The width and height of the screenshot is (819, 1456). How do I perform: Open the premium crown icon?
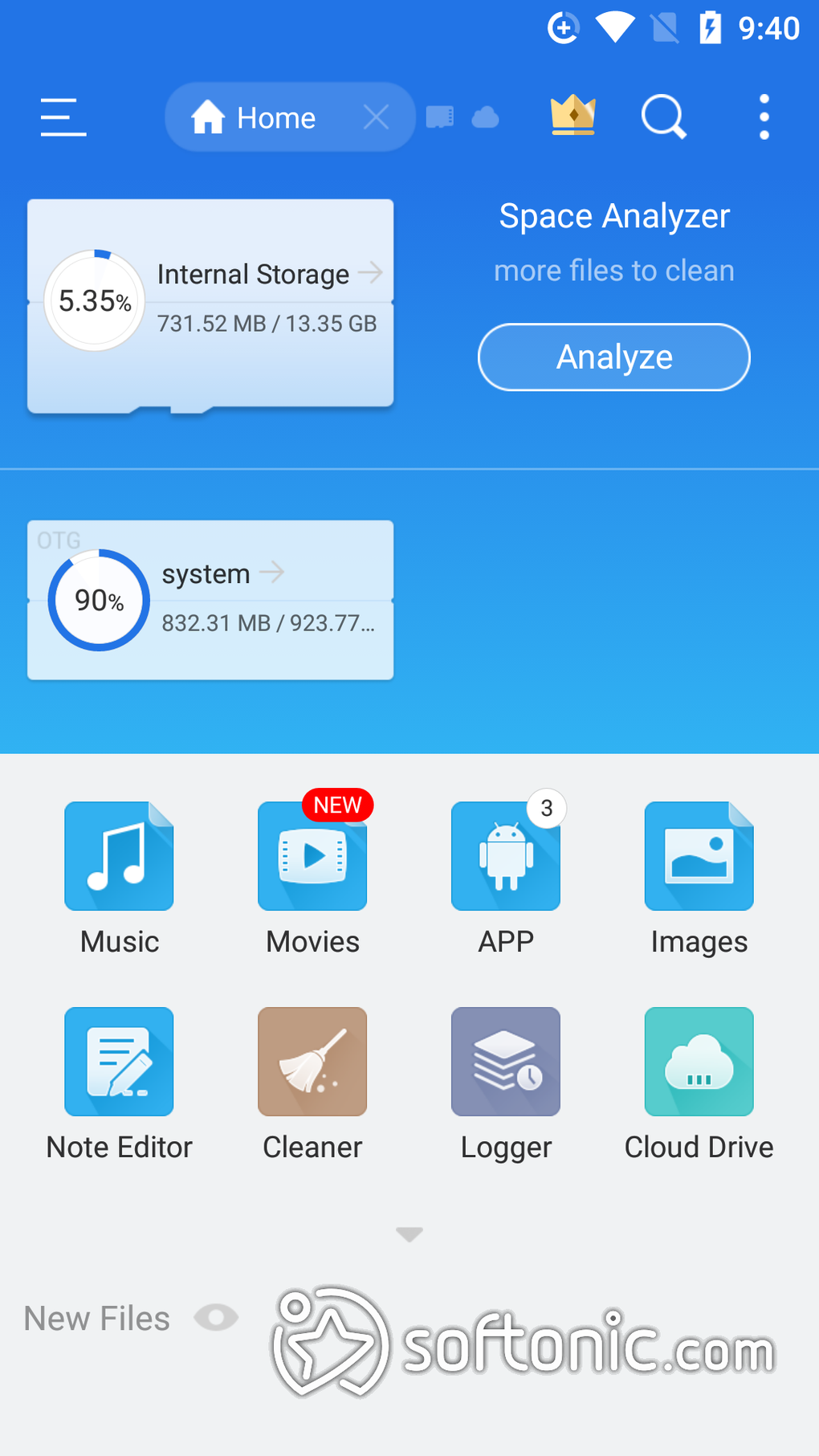(x=572, y=116)
